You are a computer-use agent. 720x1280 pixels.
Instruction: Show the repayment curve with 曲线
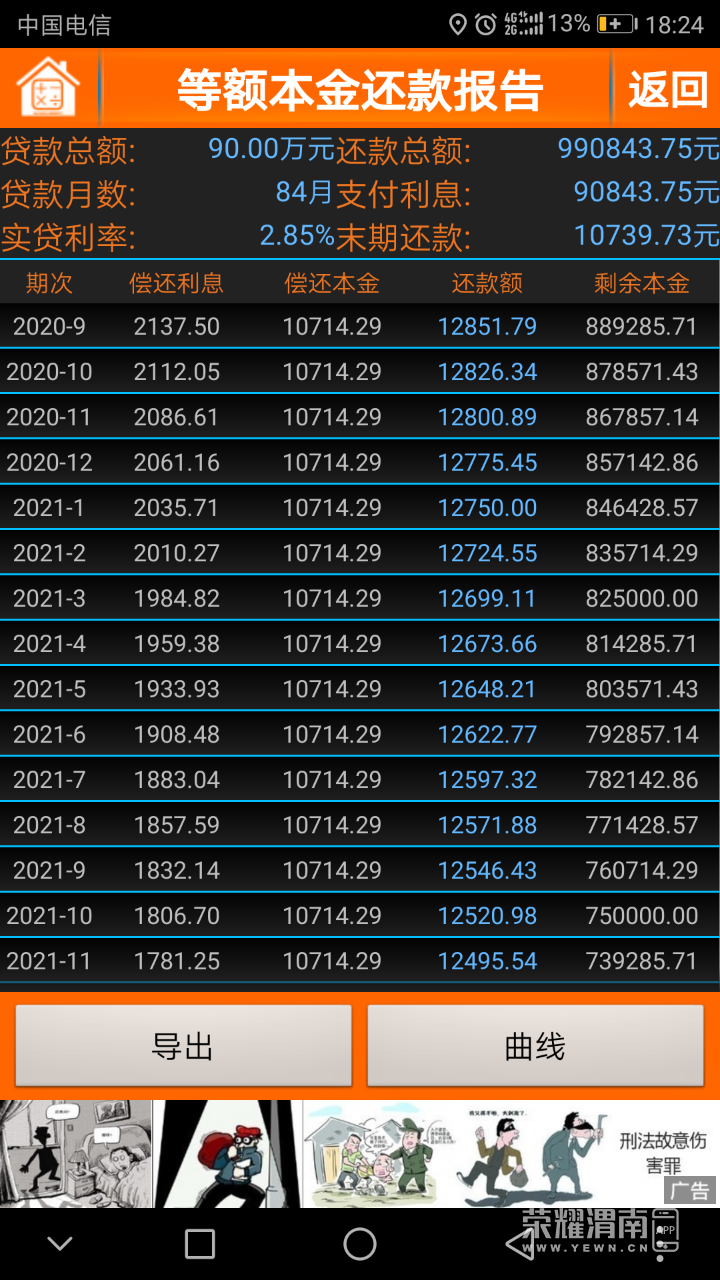click(x=535, y=1046)
